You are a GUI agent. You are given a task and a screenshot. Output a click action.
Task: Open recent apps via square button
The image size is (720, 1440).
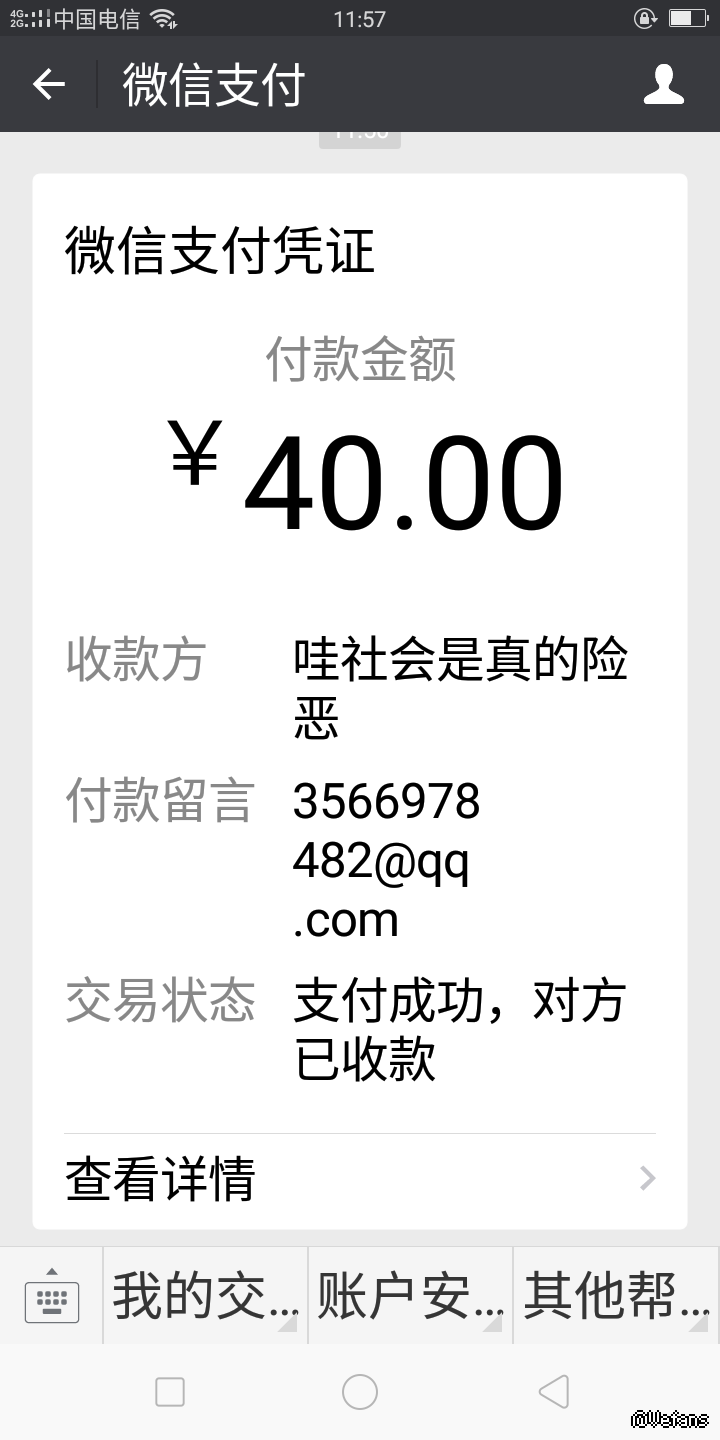(170, 1391)
